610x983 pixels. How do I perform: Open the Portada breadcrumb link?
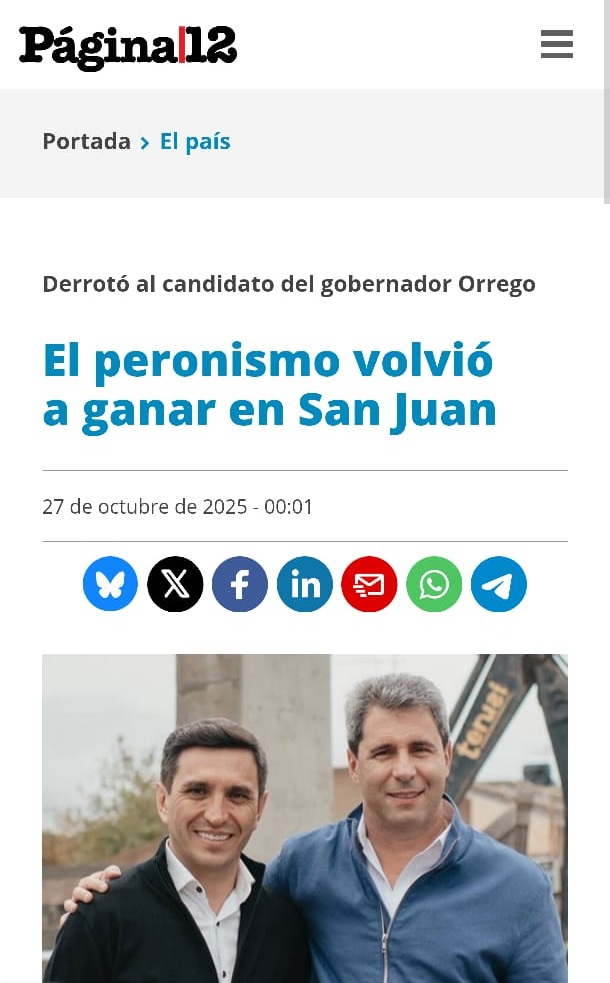[86, 142]
